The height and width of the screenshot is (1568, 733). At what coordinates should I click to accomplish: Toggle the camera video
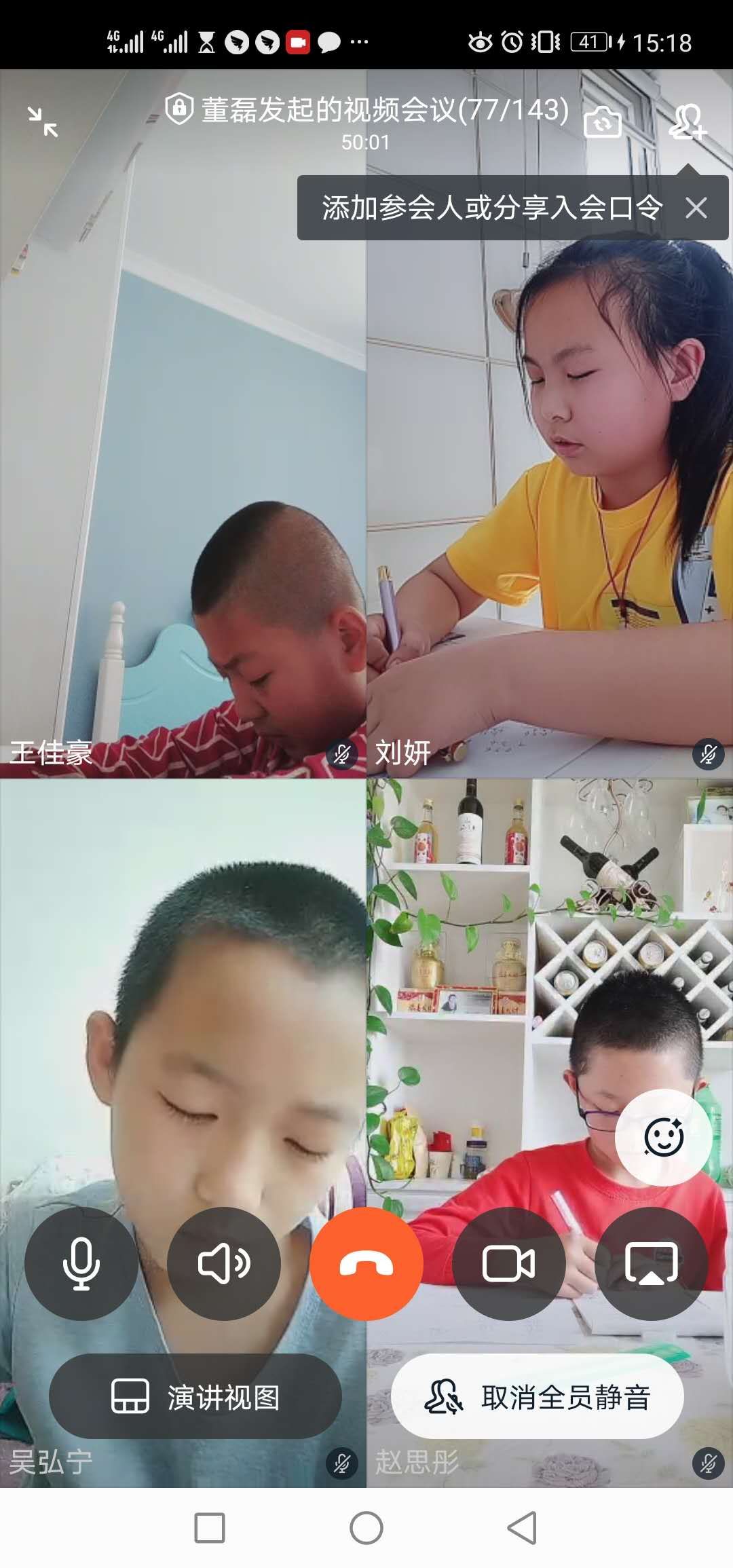[509, 1263]
